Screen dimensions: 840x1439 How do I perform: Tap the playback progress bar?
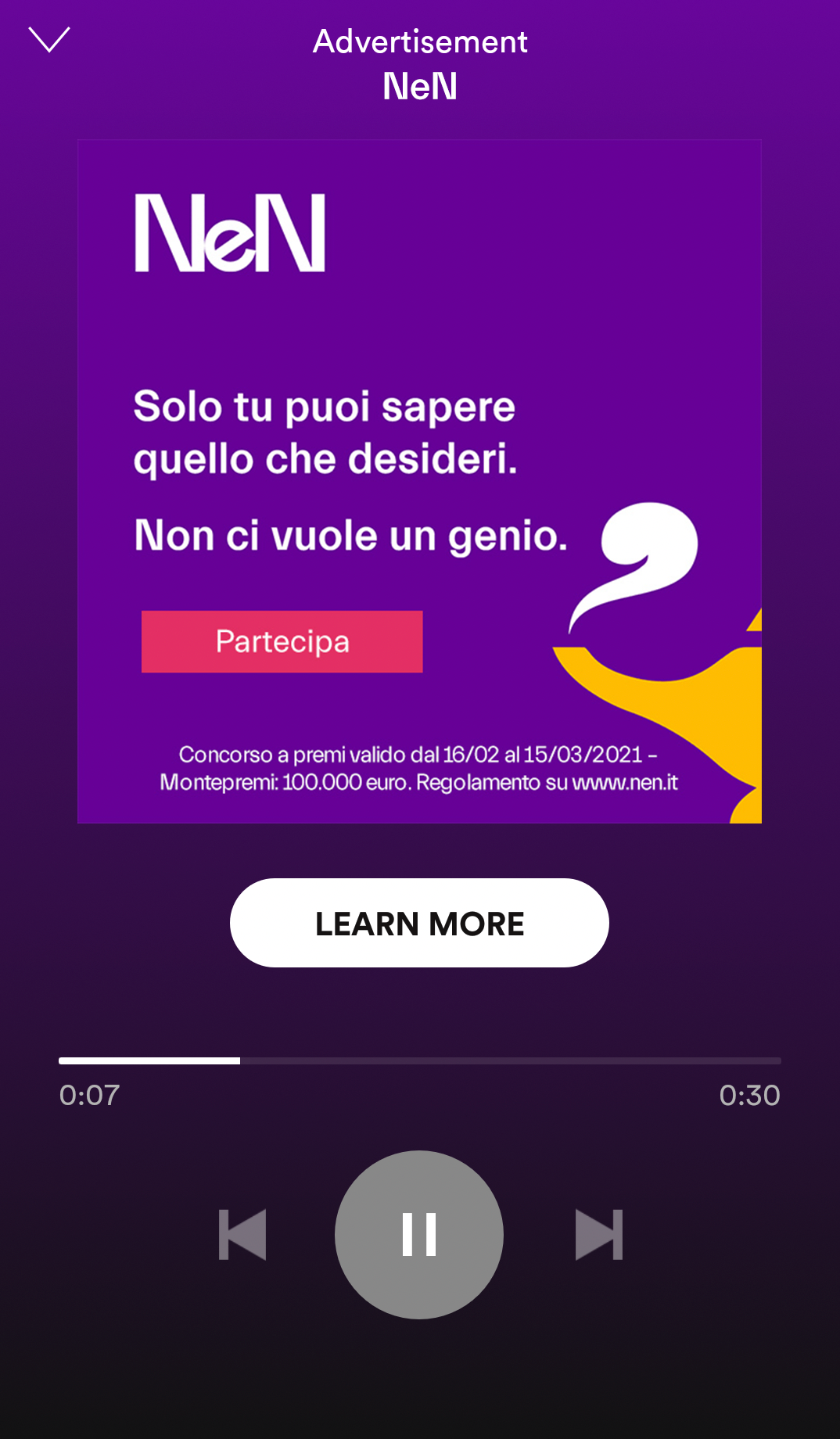coord(419,1060)
